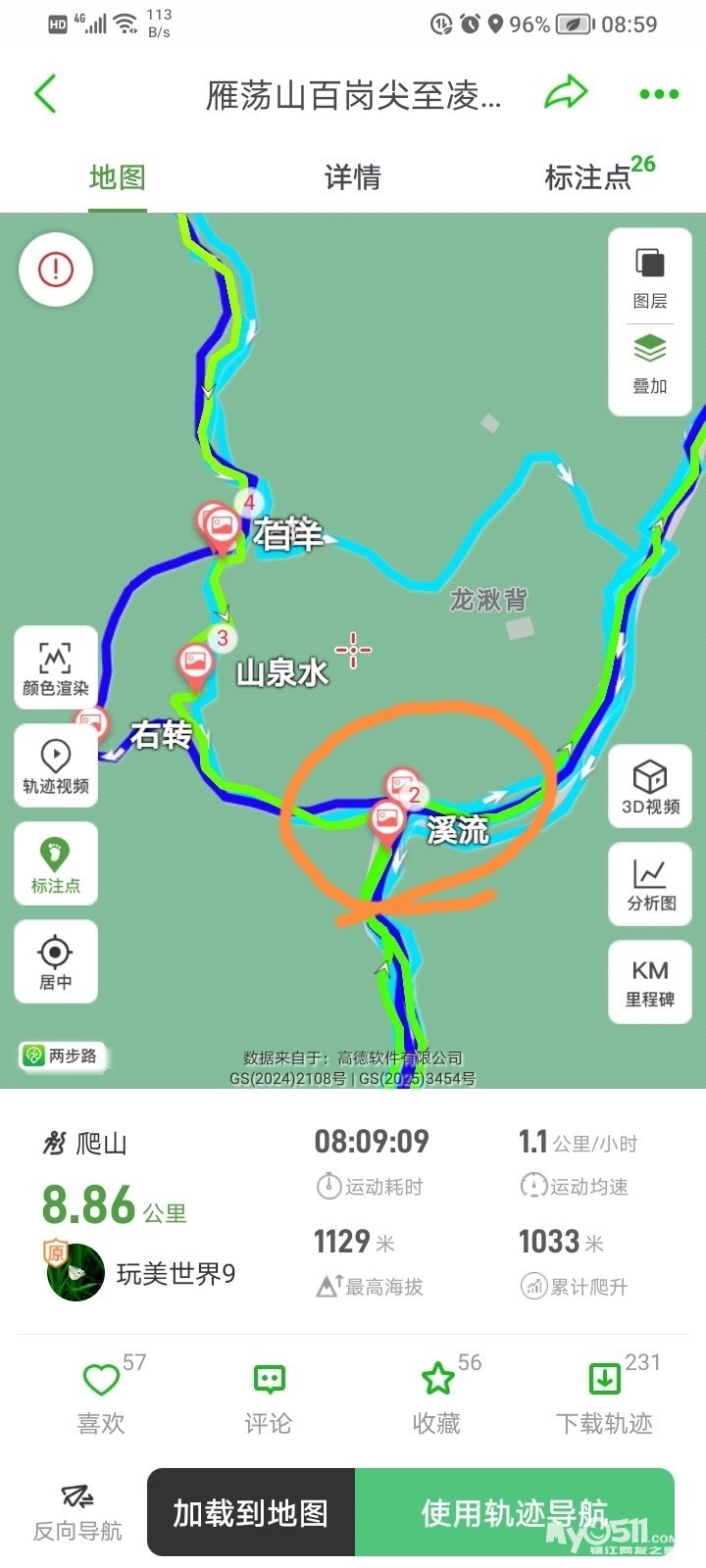Open the 分析图 analysis chart
Viewport: 706px width, 1568px height.
pos(650,884)
